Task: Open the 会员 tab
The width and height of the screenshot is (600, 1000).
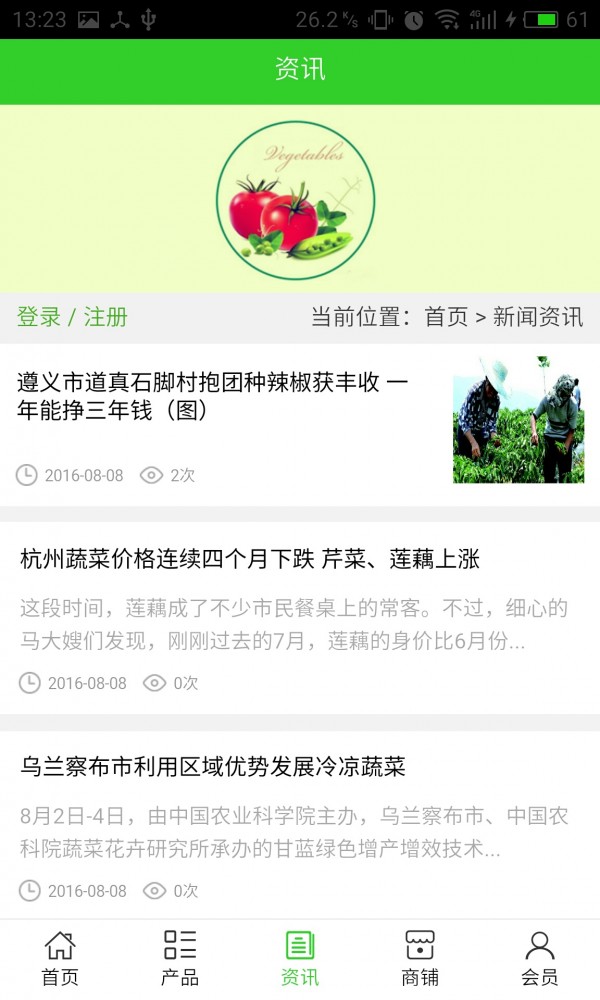Action: 540,958
